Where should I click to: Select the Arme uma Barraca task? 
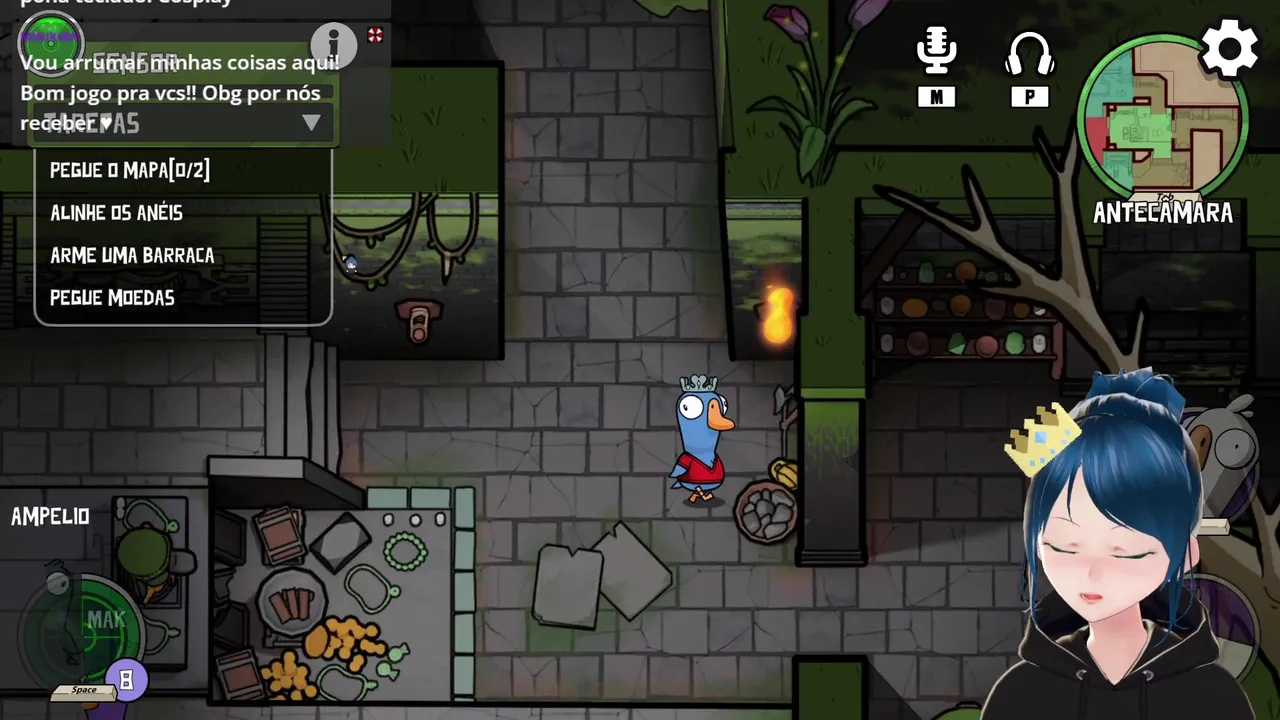pyautogui.click(x=132, y=255)
